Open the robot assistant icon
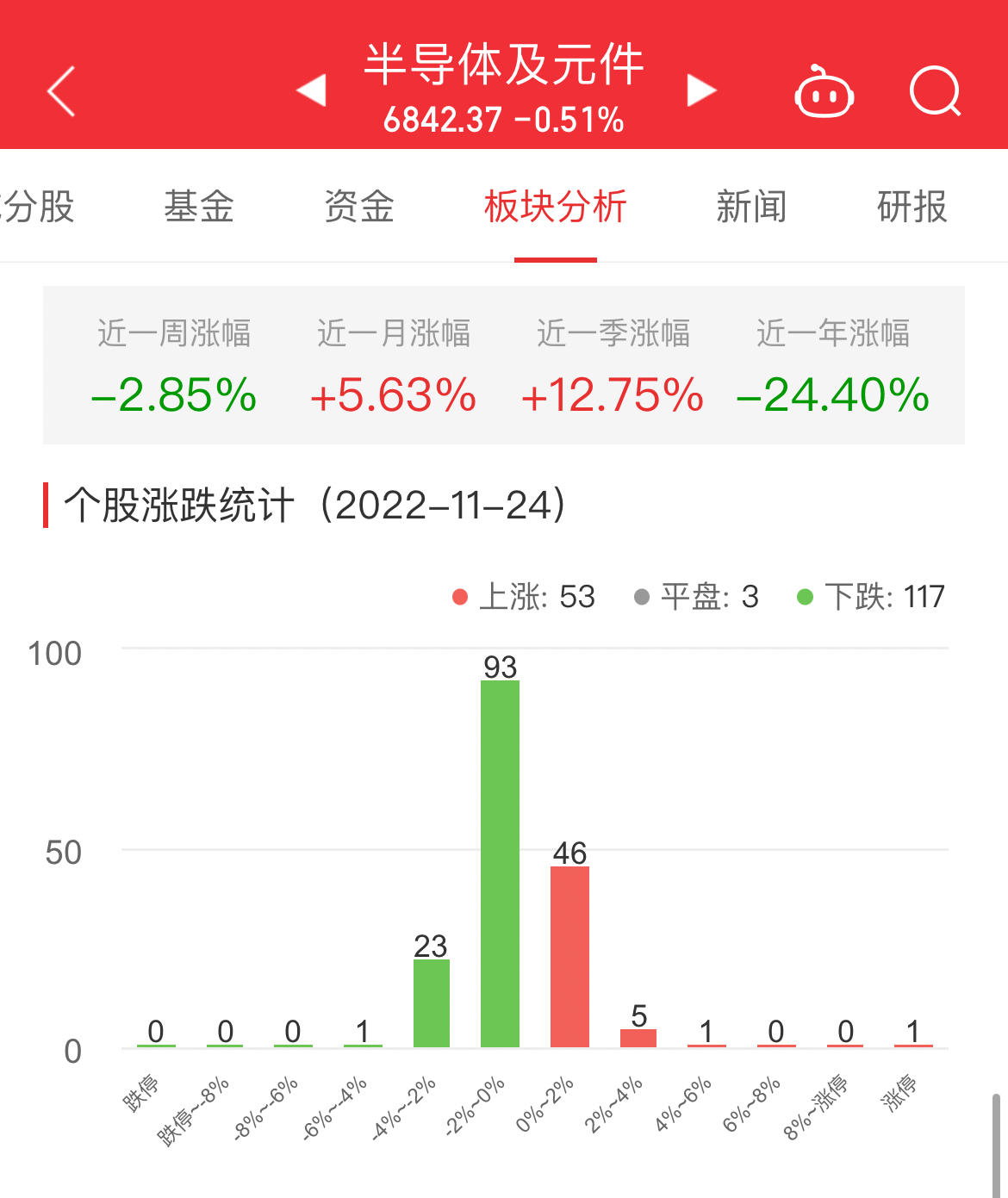1008x1198 pixels. click(x=824, y=92)
